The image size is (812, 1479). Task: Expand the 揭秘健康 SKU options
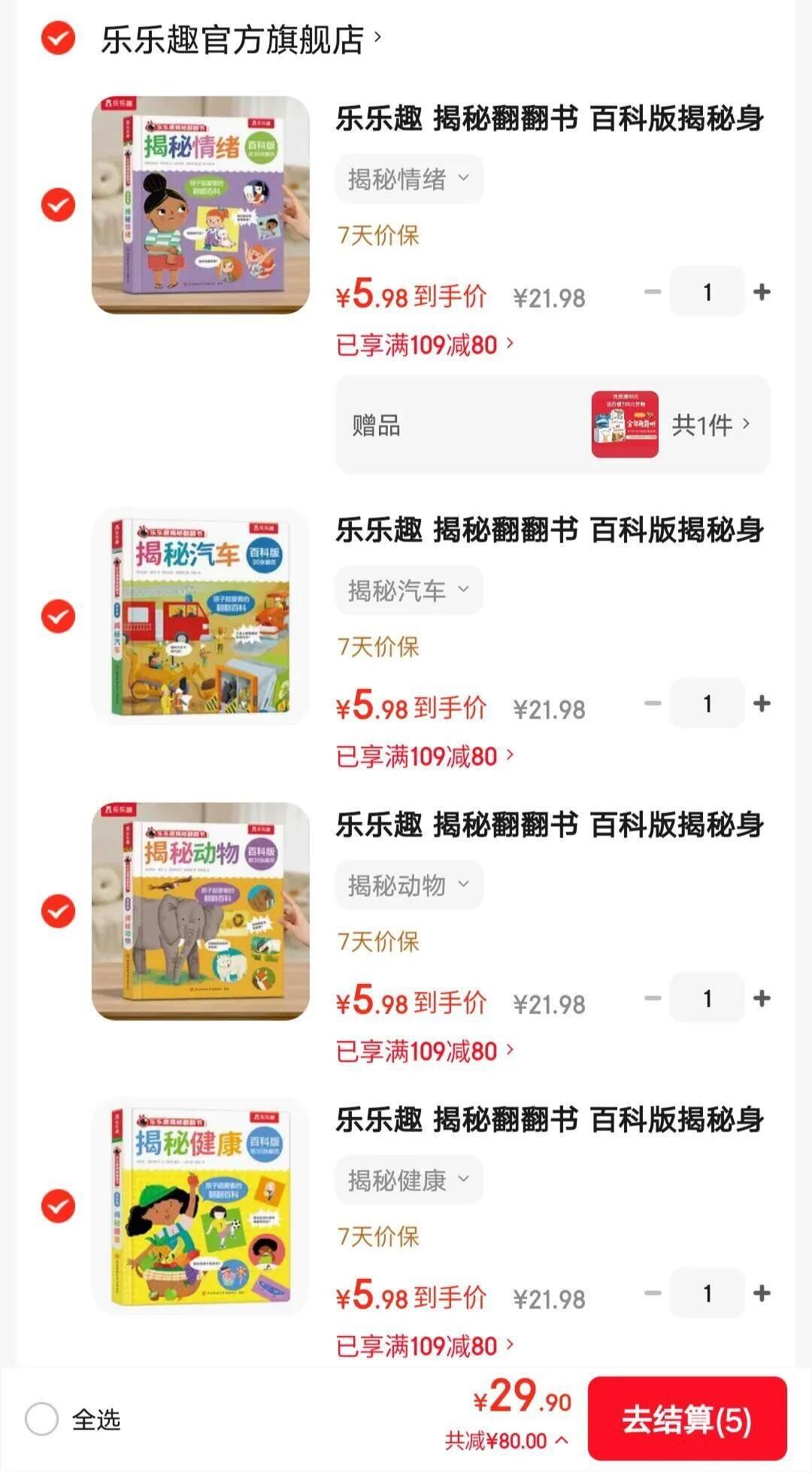coord(409,1180)
